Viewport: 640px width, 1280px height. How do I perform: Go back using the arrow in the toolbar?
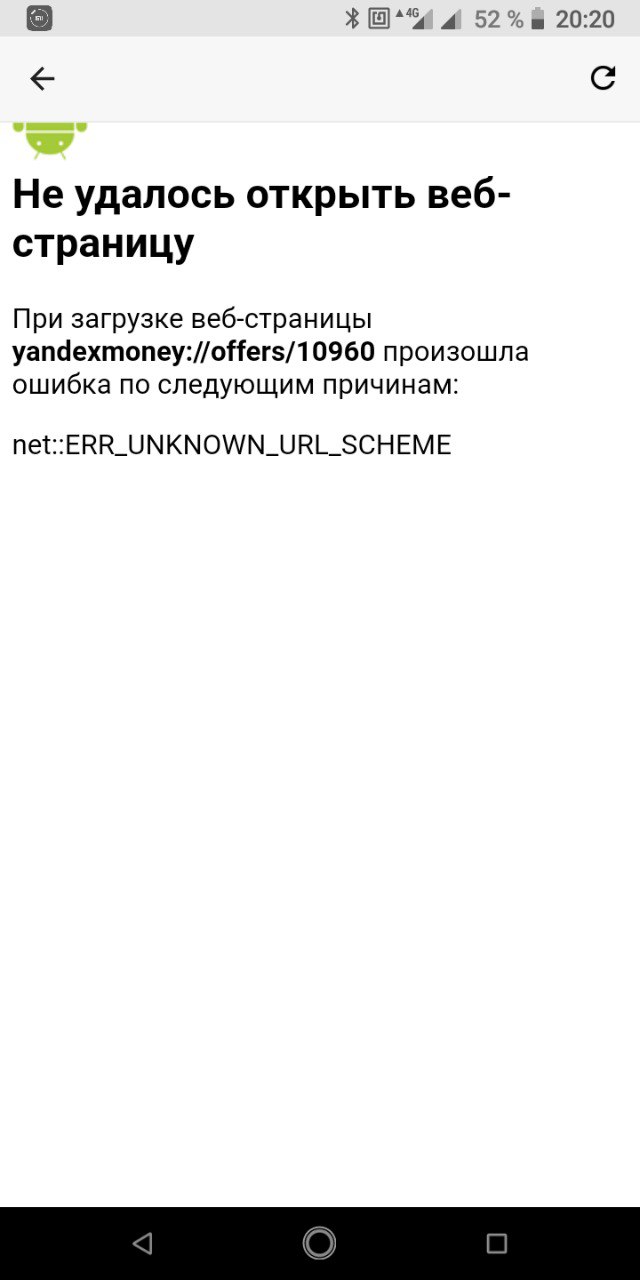42,78
